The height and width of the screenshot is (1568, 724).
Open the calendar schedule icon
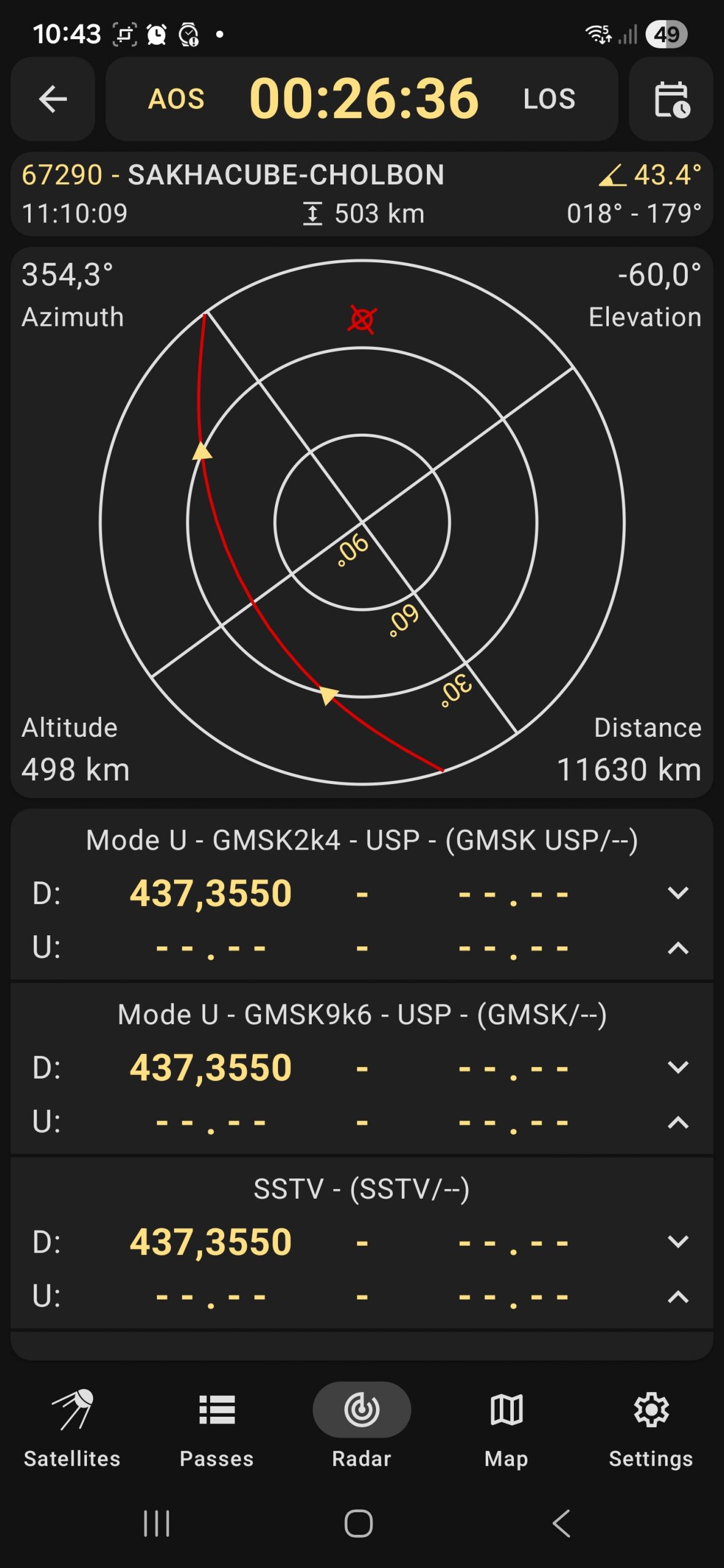coord(671,99)
